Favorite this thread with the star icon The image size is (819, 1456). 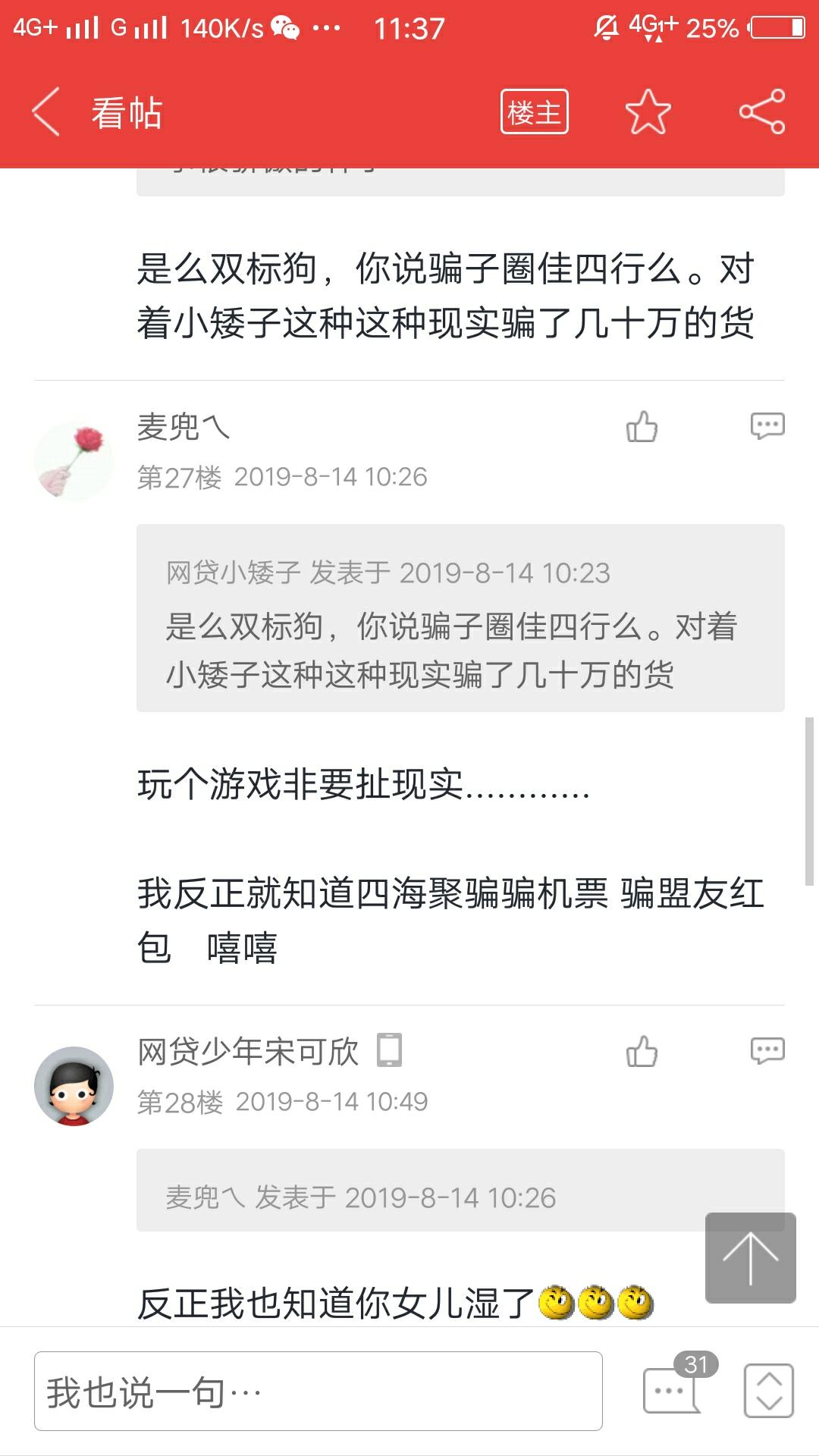[648, 112]
